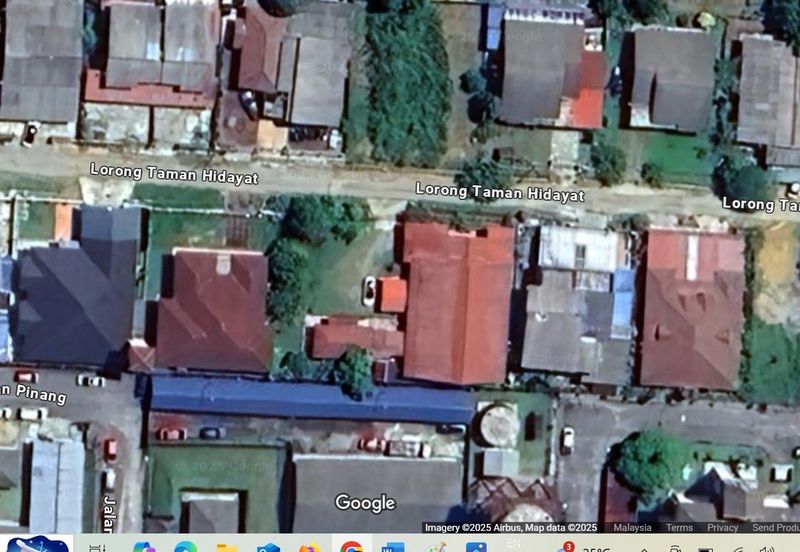Open Google Chrome from the taskbar
The height and width of the screenshot is (552, 800).
click(351, 547)
